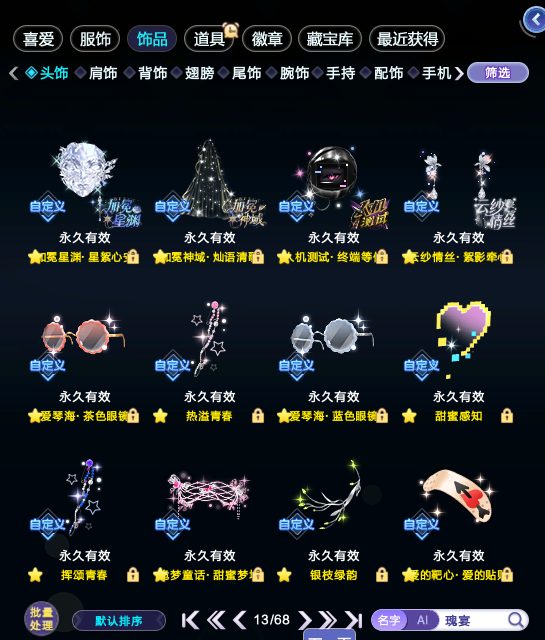This screenshot has height=640, width=545.
Task: Switch search mode to AI
Action: (x=423, y=620)
